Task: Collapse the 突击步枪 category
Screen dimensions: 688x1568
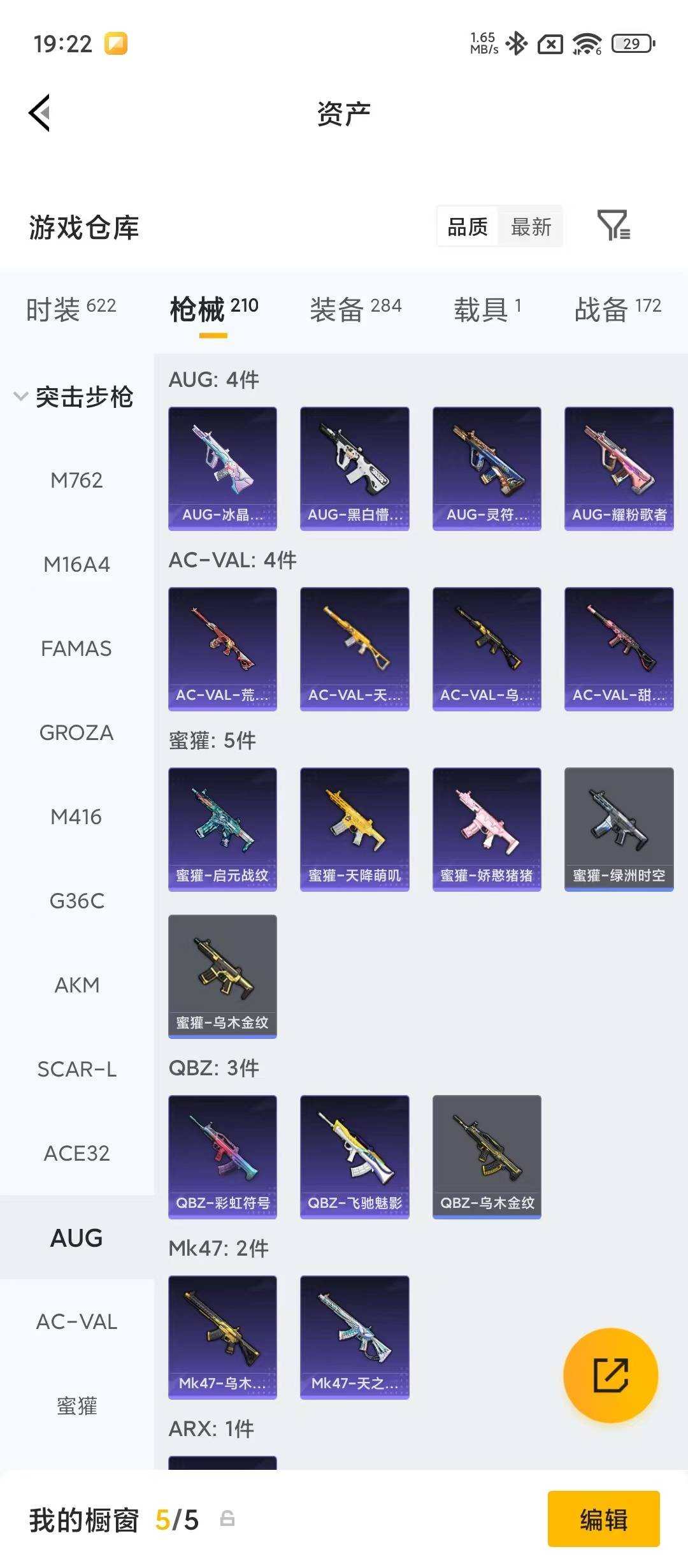Action: [75, 396]
